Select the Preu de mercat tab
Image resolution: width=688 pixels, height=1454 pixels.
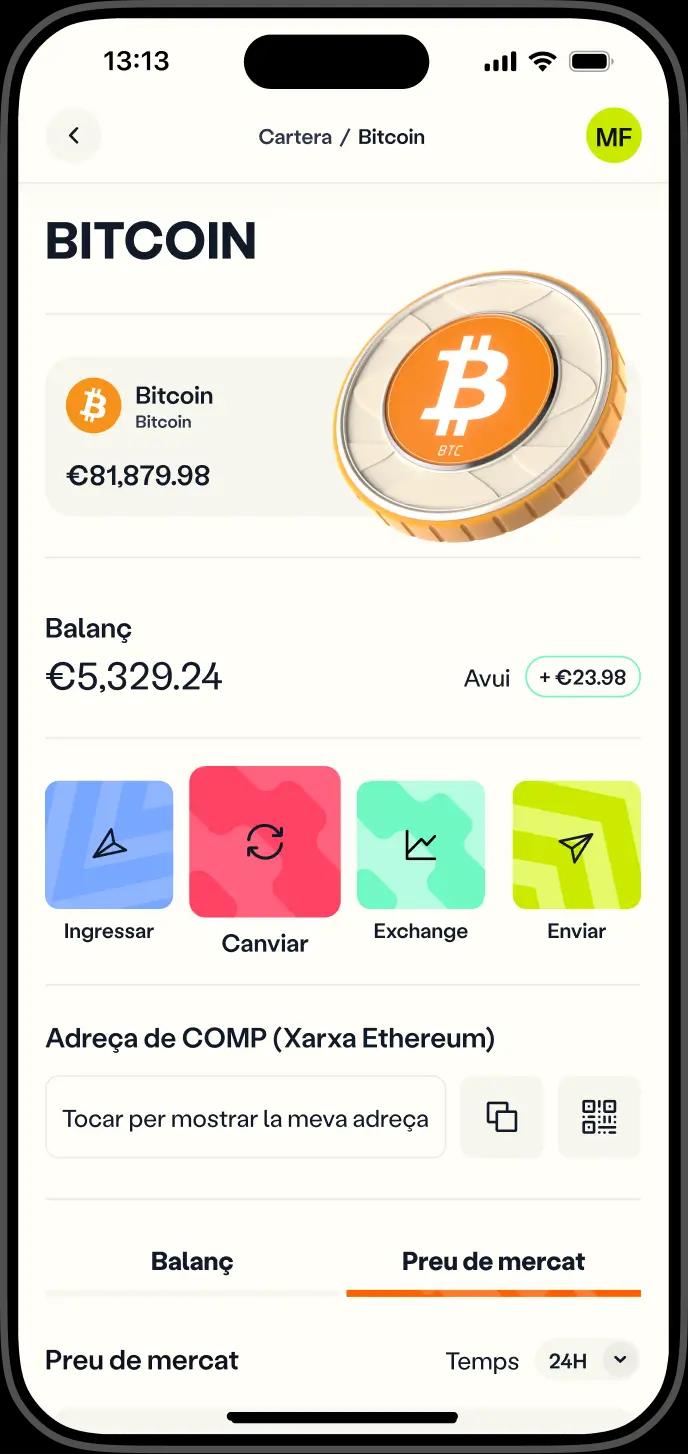493,1262
